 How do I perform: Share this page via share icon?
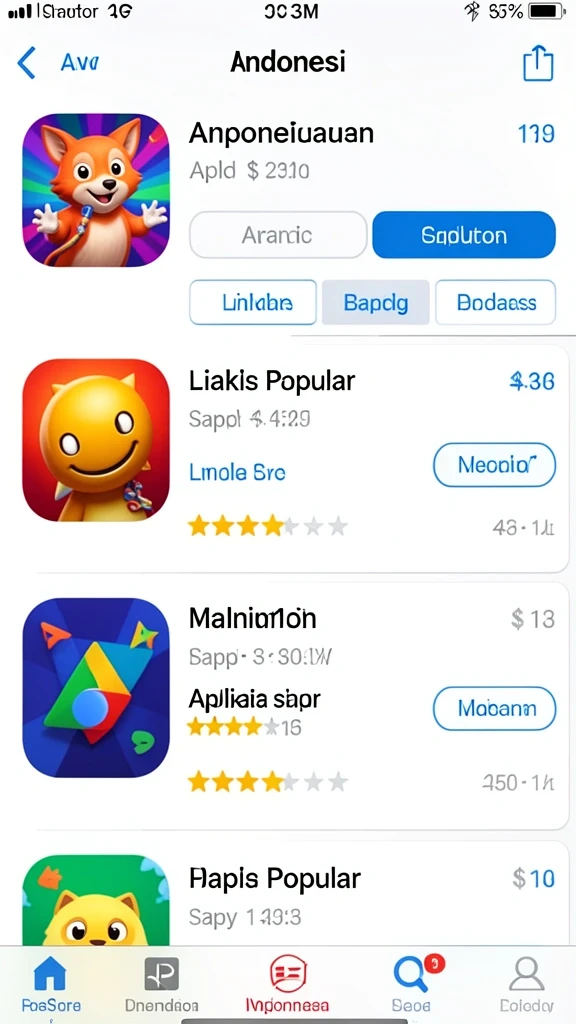point(538,63)
